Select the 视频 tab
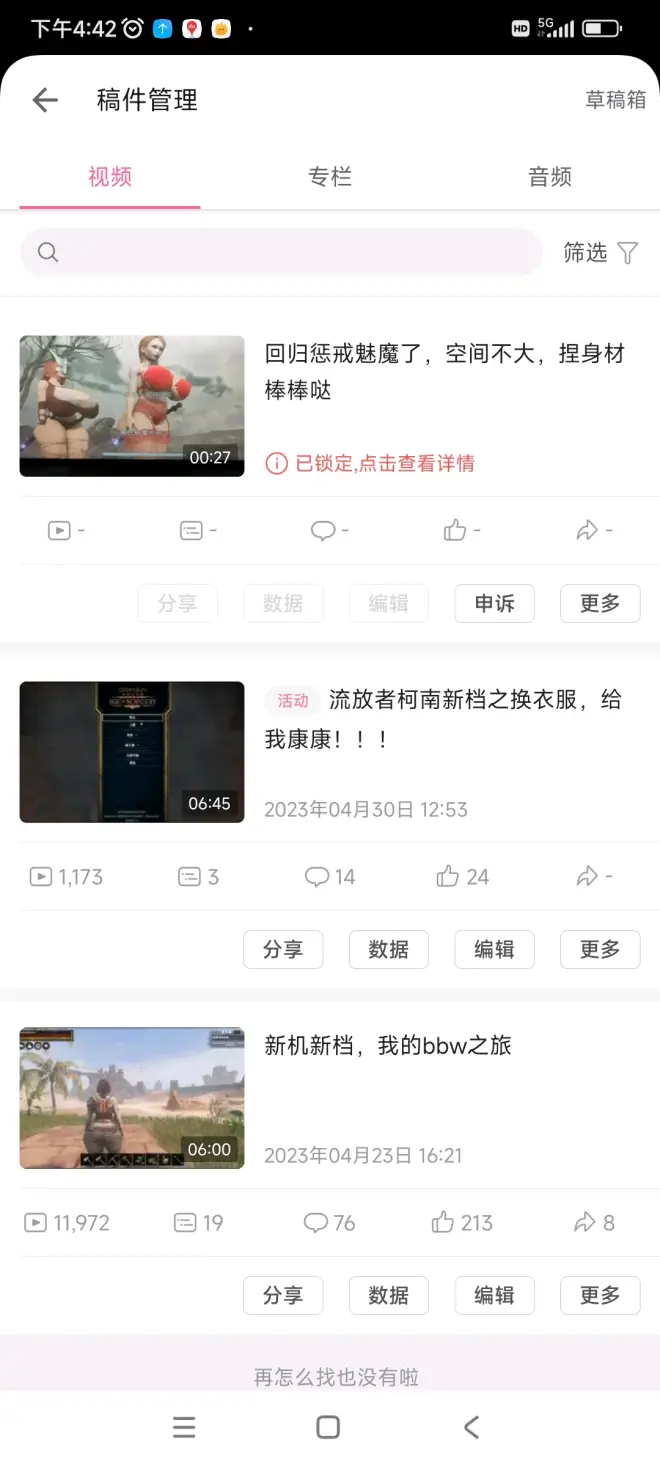The image size is (660, 1467). 110,177
